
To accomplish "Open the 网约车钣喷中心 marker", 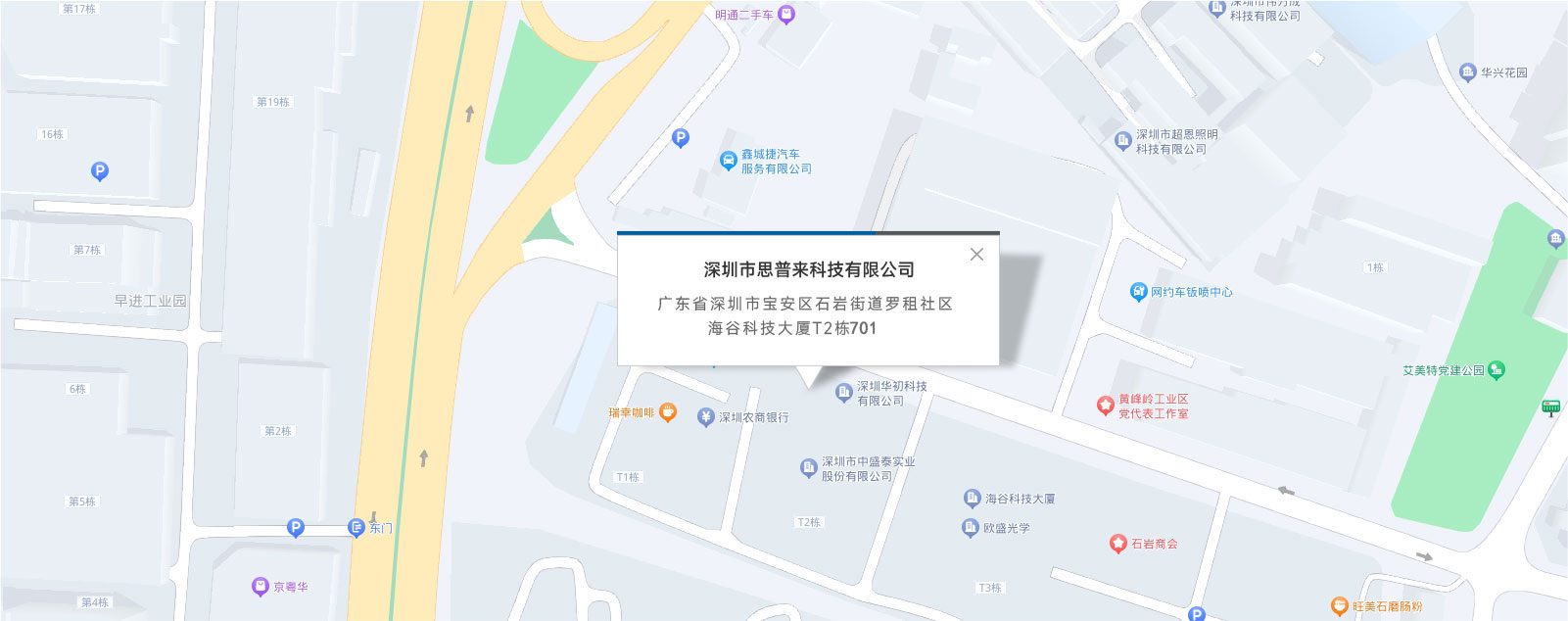I will point(1138,292).
